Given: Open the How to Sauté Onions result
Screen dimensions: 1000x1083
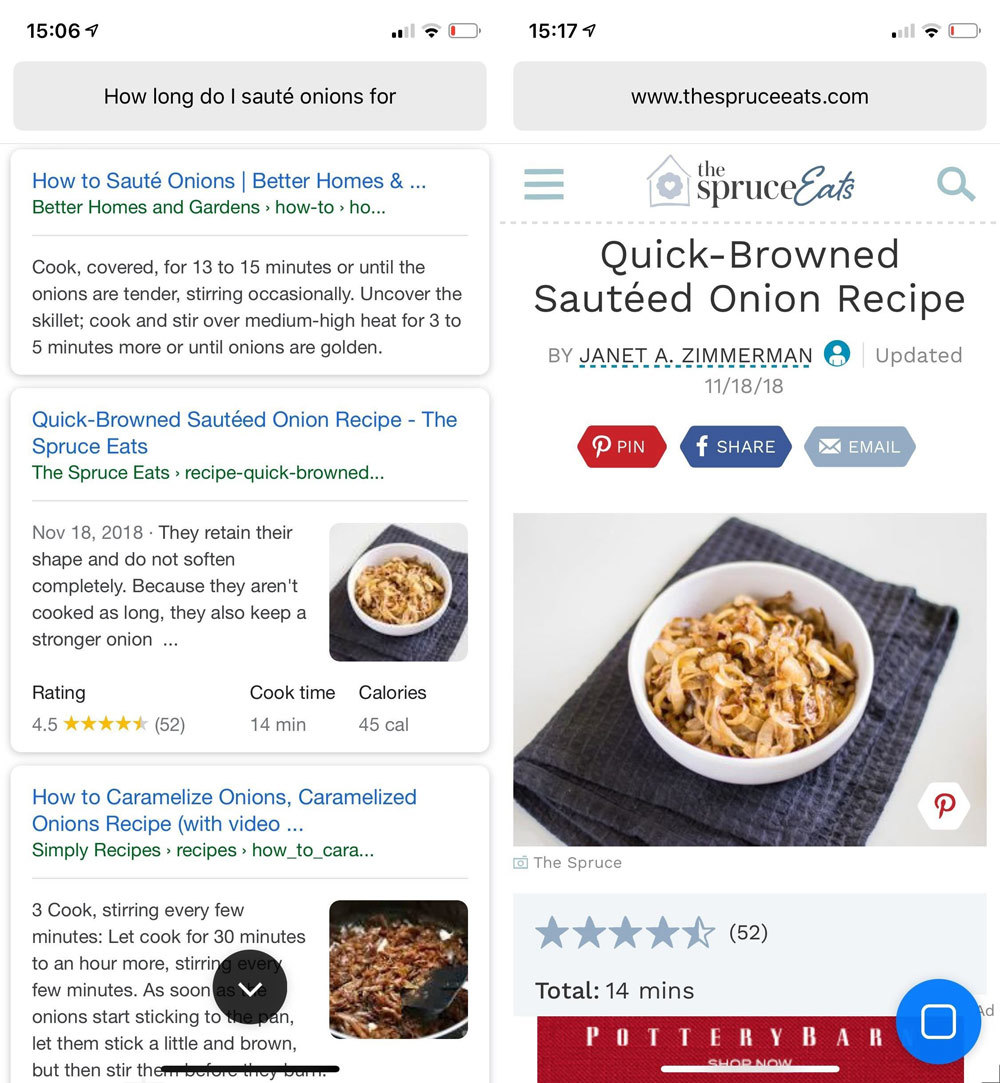Looking at the screenshot, I should [227, 182].
